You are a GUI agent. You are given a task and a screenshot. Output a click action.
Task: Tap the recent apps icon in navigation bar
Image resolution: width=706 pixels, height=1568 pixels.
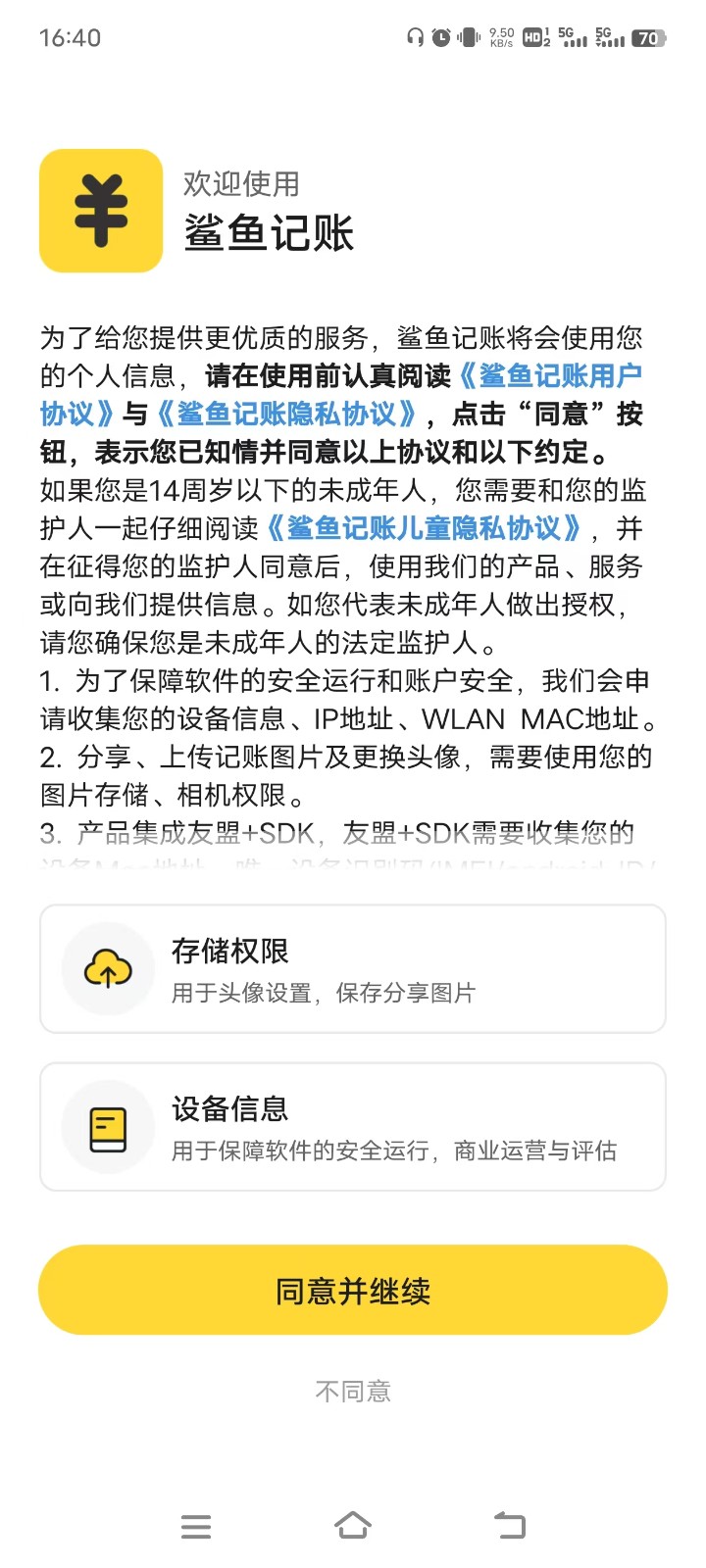coord(196,1525)
